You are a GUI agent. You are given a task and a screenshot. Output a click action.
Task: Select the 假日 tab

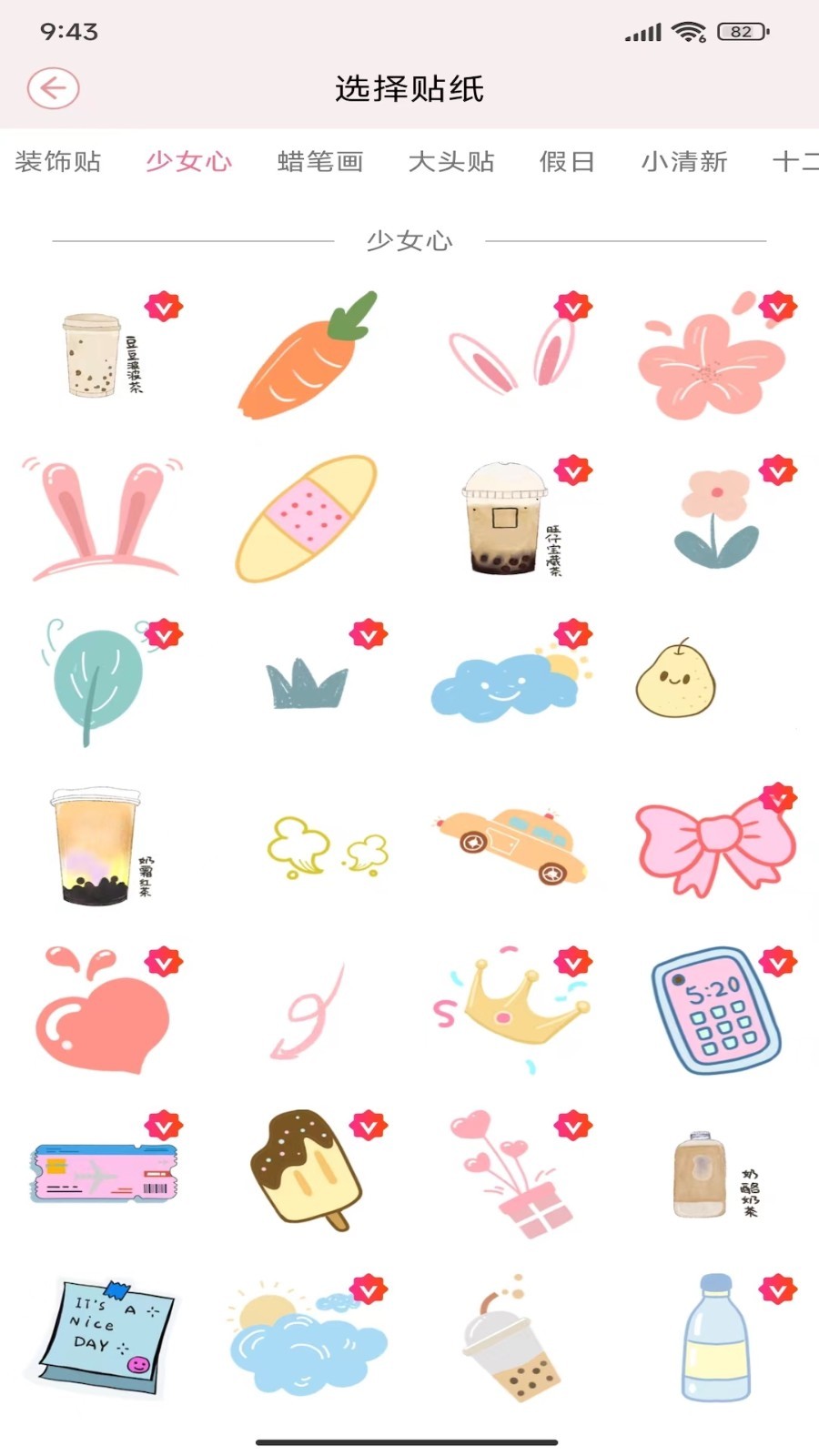click(567, 162)
